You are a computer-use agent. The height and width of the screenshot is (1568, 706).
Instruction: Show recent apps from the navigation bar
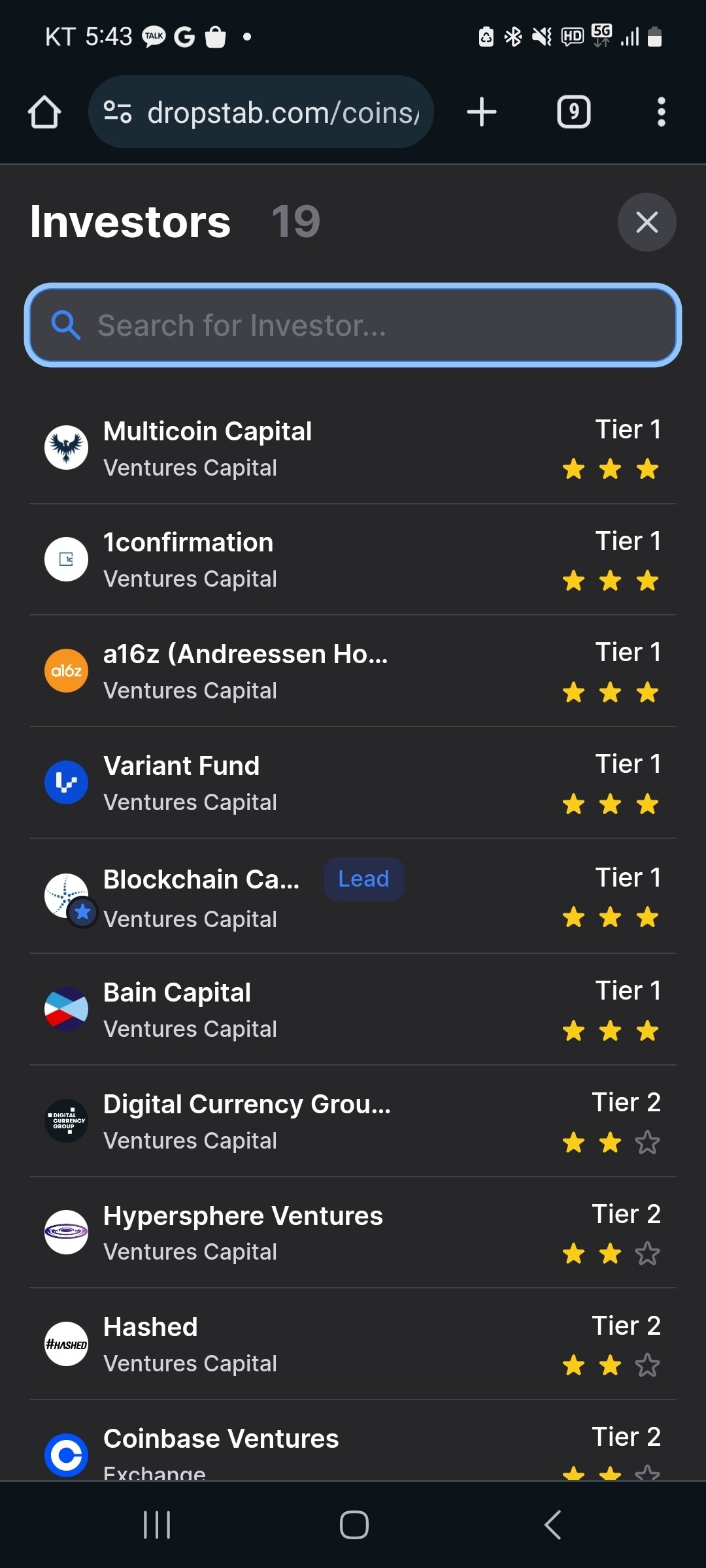(x=157, y=1525)
